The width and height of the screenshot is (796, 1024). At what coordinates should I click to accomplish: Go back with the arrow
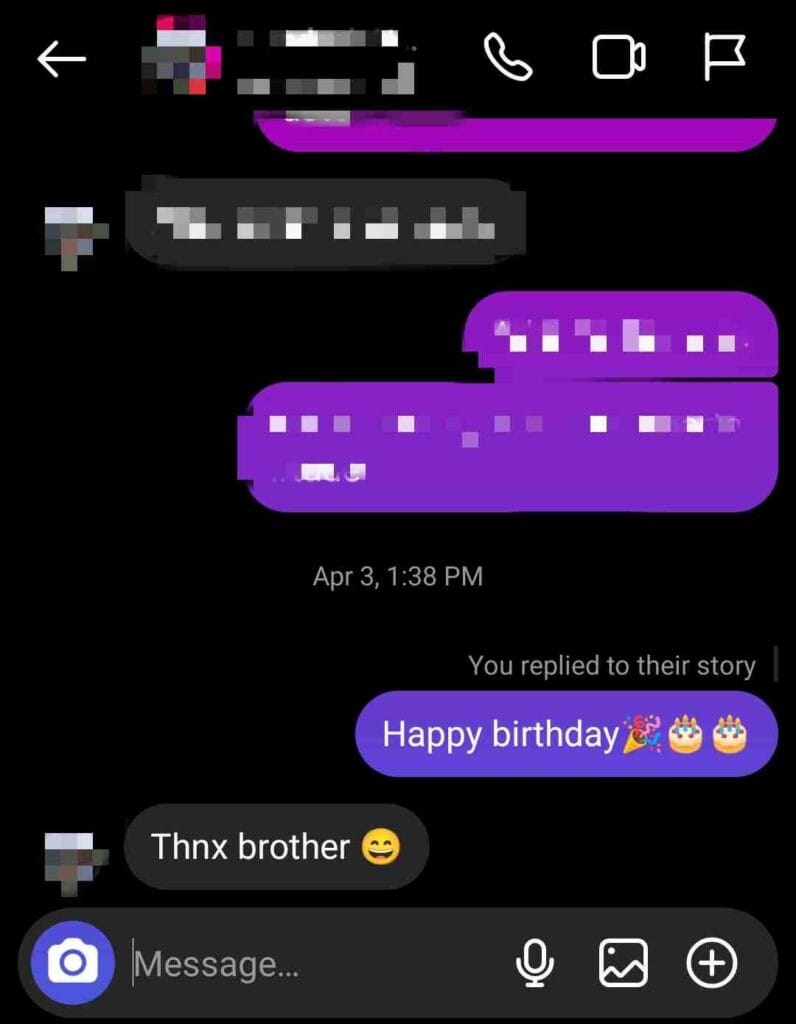click(x=62, y=57)
